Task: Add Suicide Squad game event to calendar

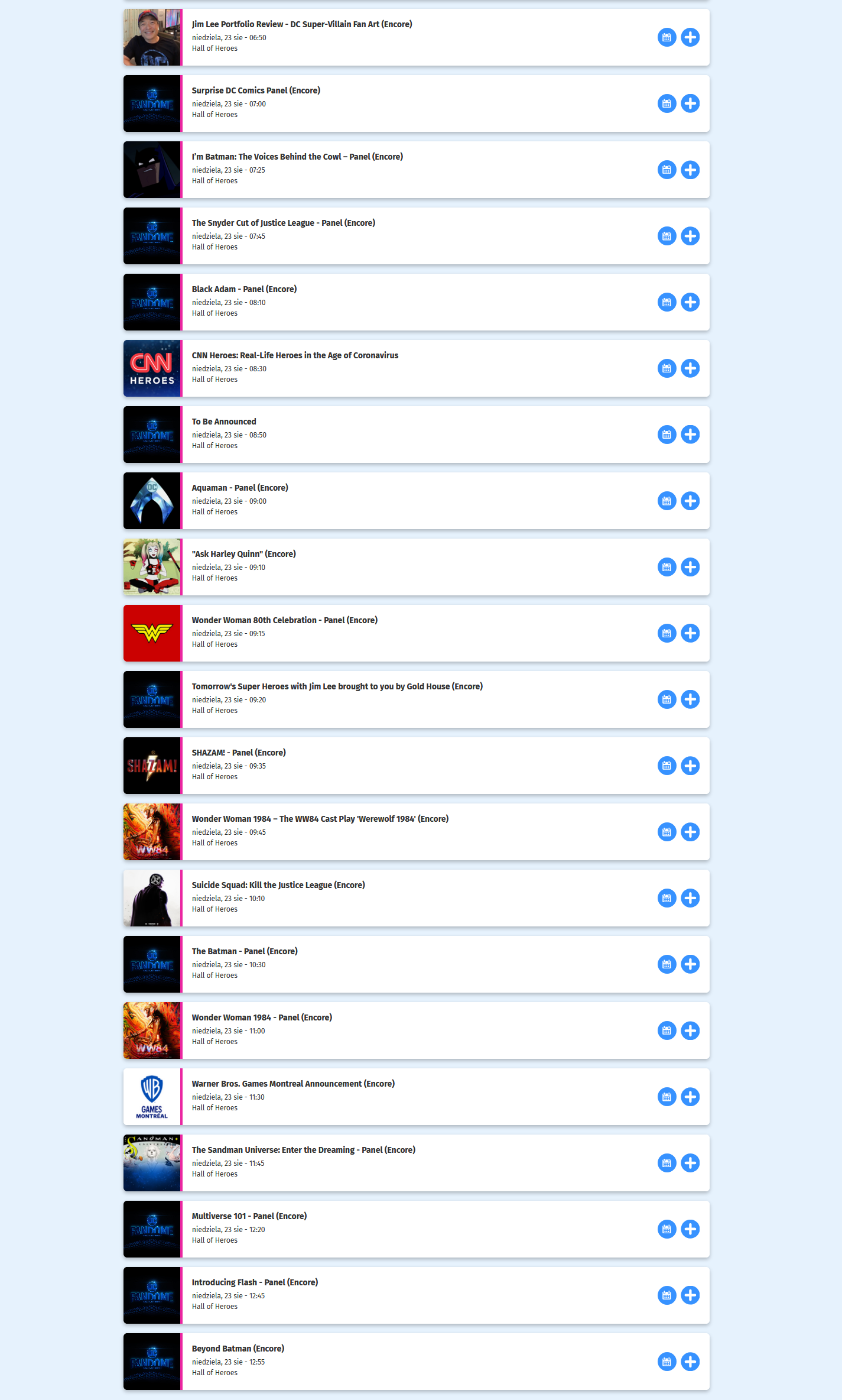Action: coord(667,898)
